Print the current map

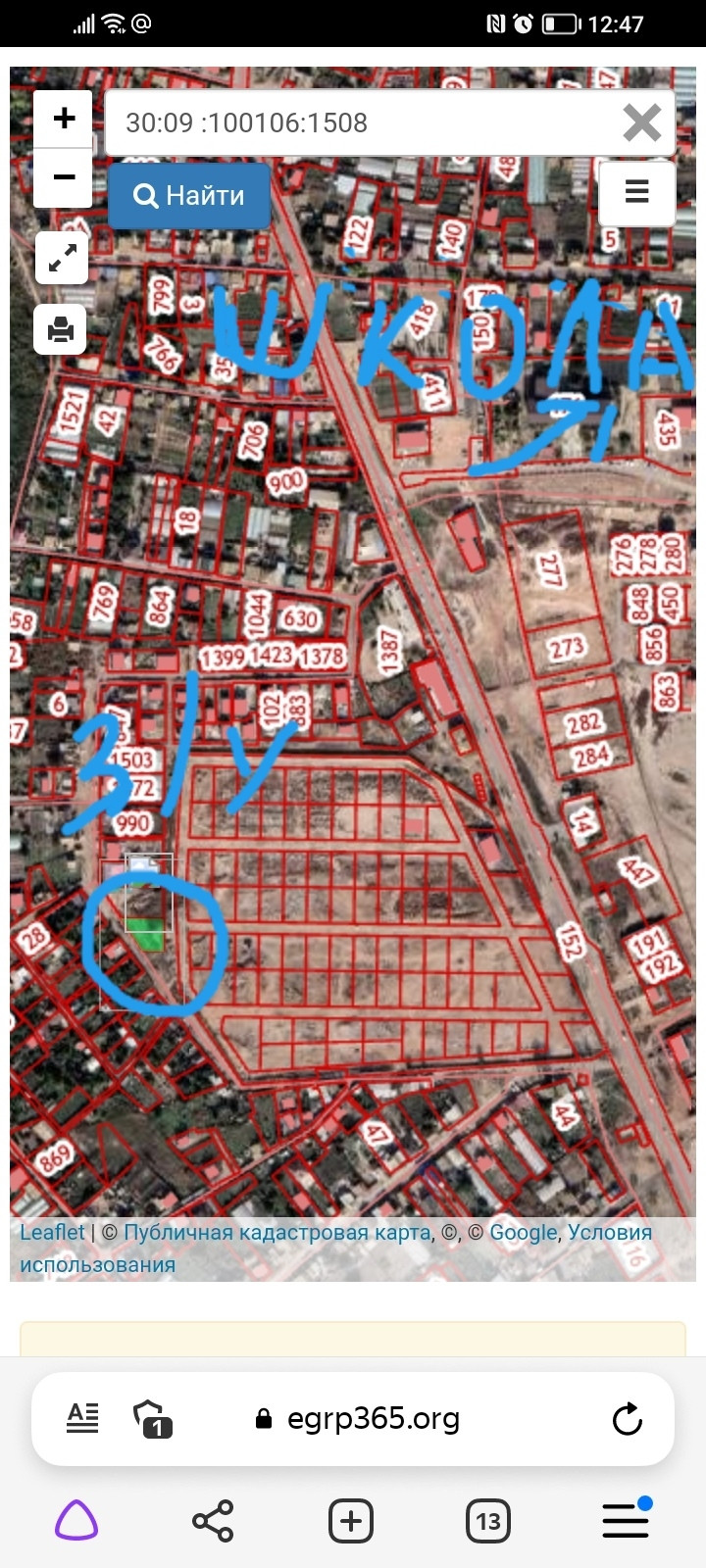pyautogui.click(x=61, y=328)
